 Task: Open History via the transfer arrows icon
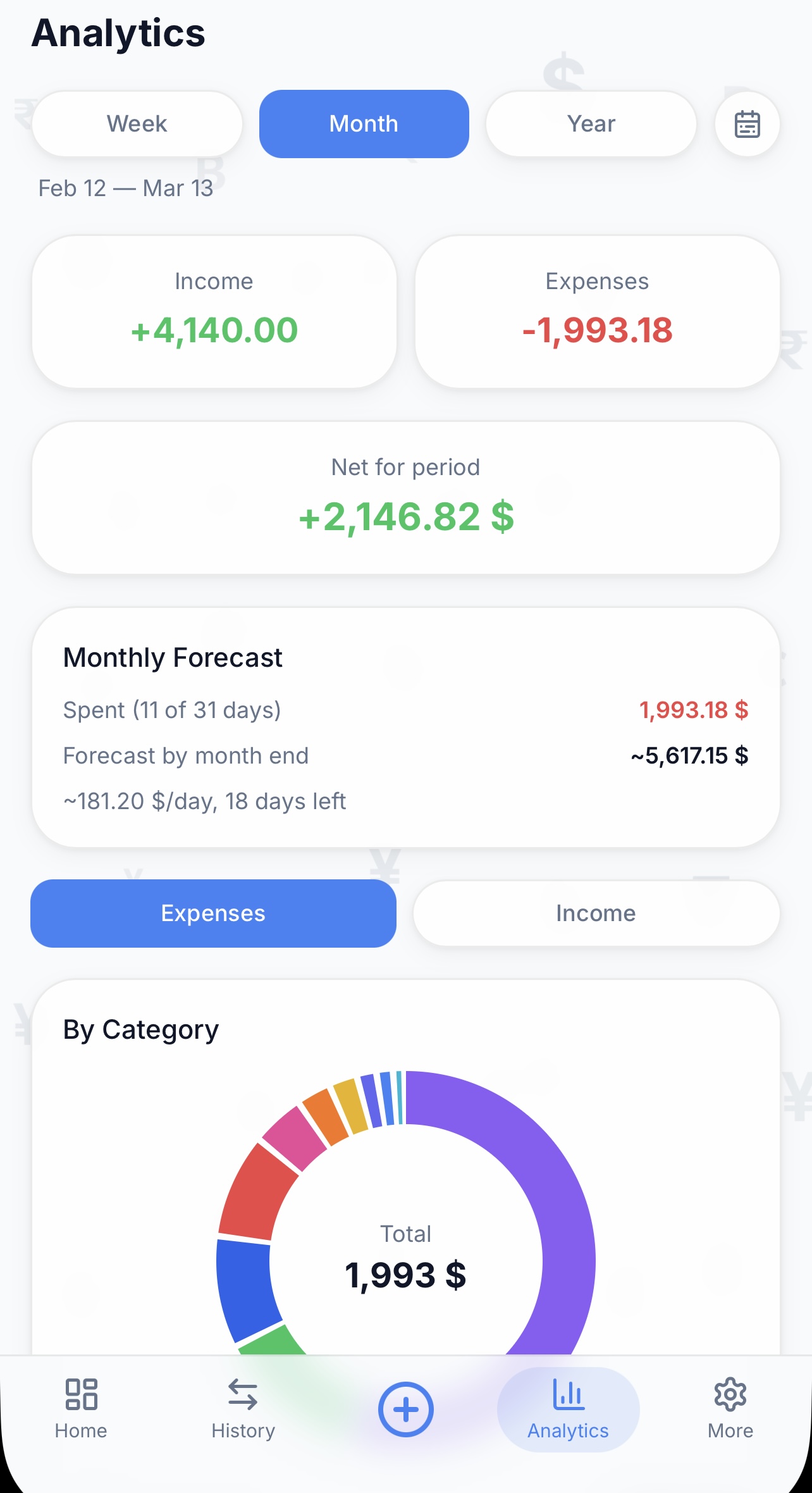click(x=243, y=1408)
